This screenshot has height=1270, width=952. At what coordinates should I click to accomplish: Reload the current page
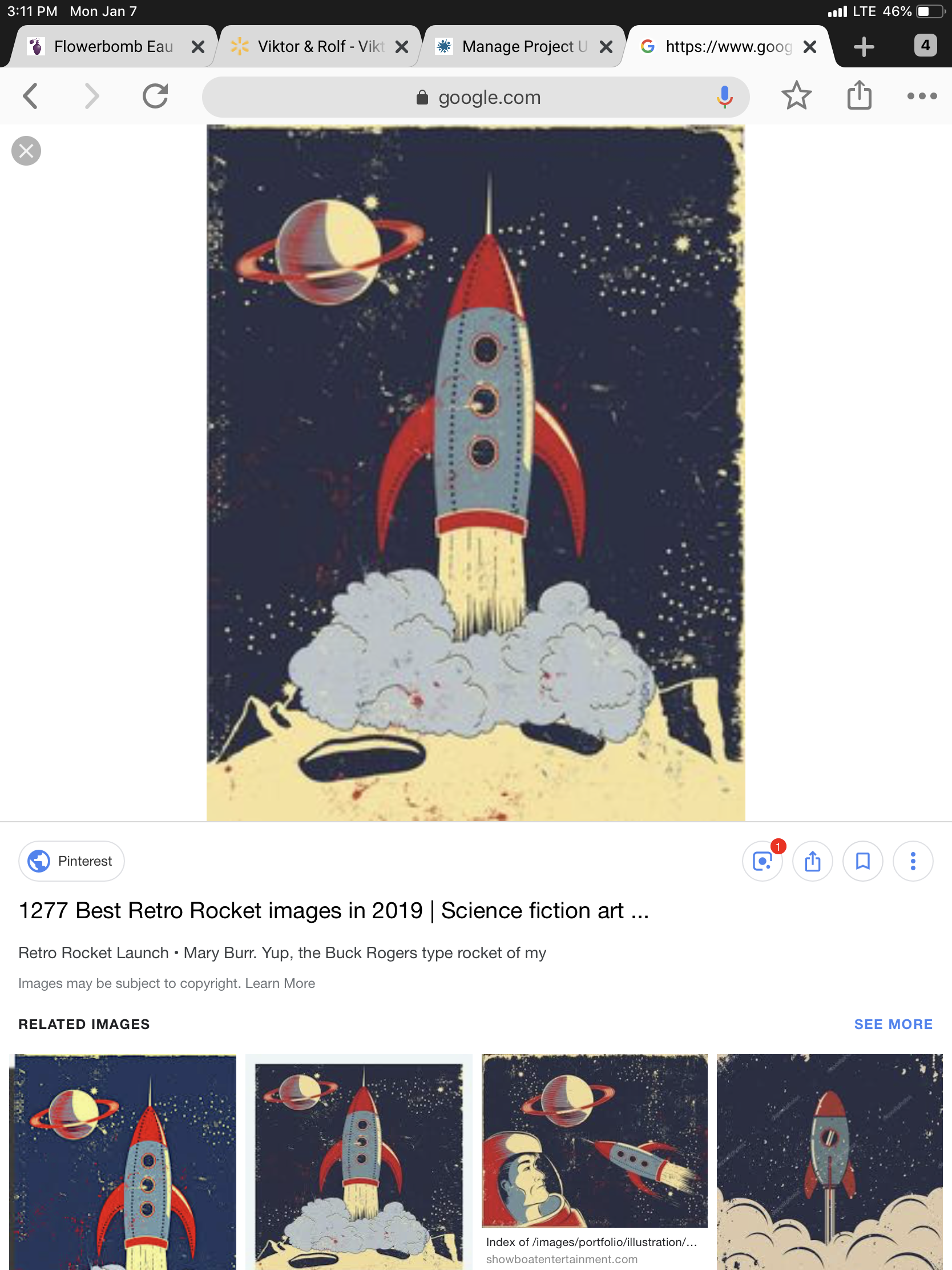coord(155,96)
